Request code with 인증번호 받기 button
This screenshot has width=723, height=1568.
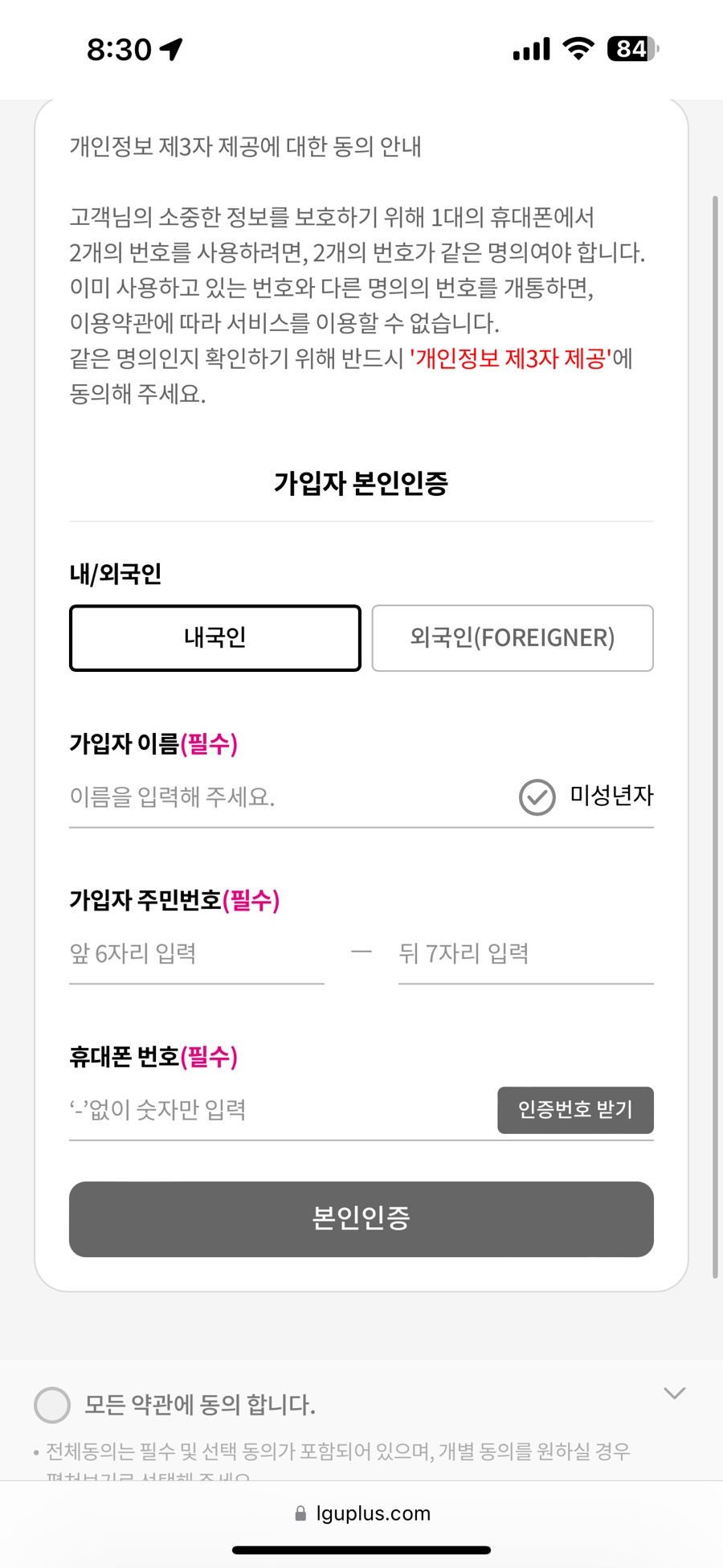[x=575, y=1110]
